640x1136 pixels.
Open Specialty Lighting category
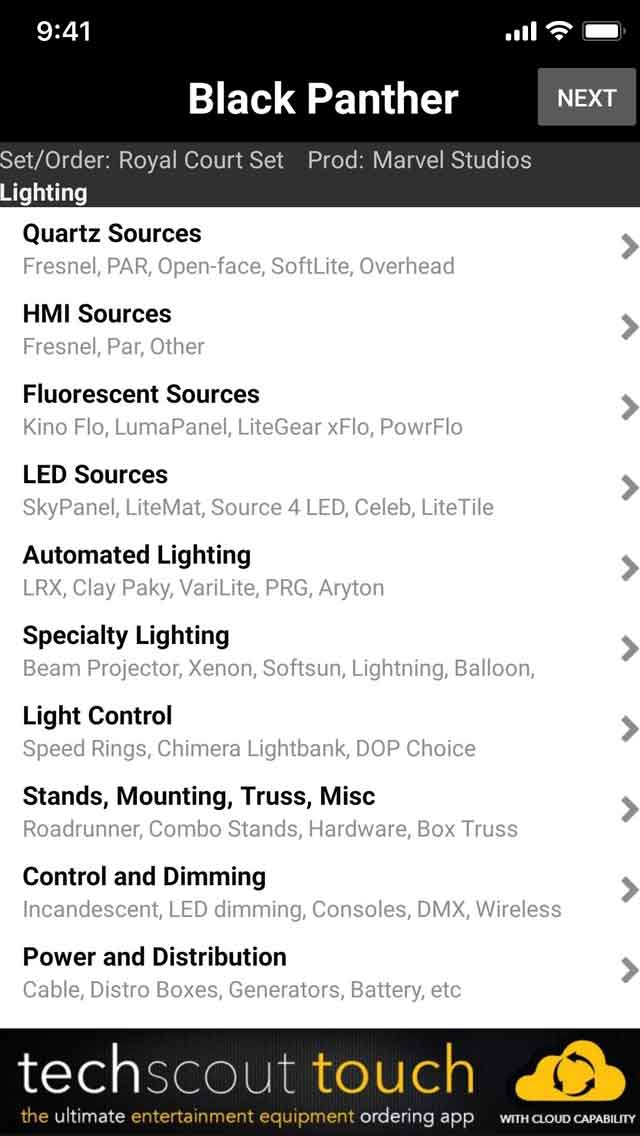pos(320,651)
